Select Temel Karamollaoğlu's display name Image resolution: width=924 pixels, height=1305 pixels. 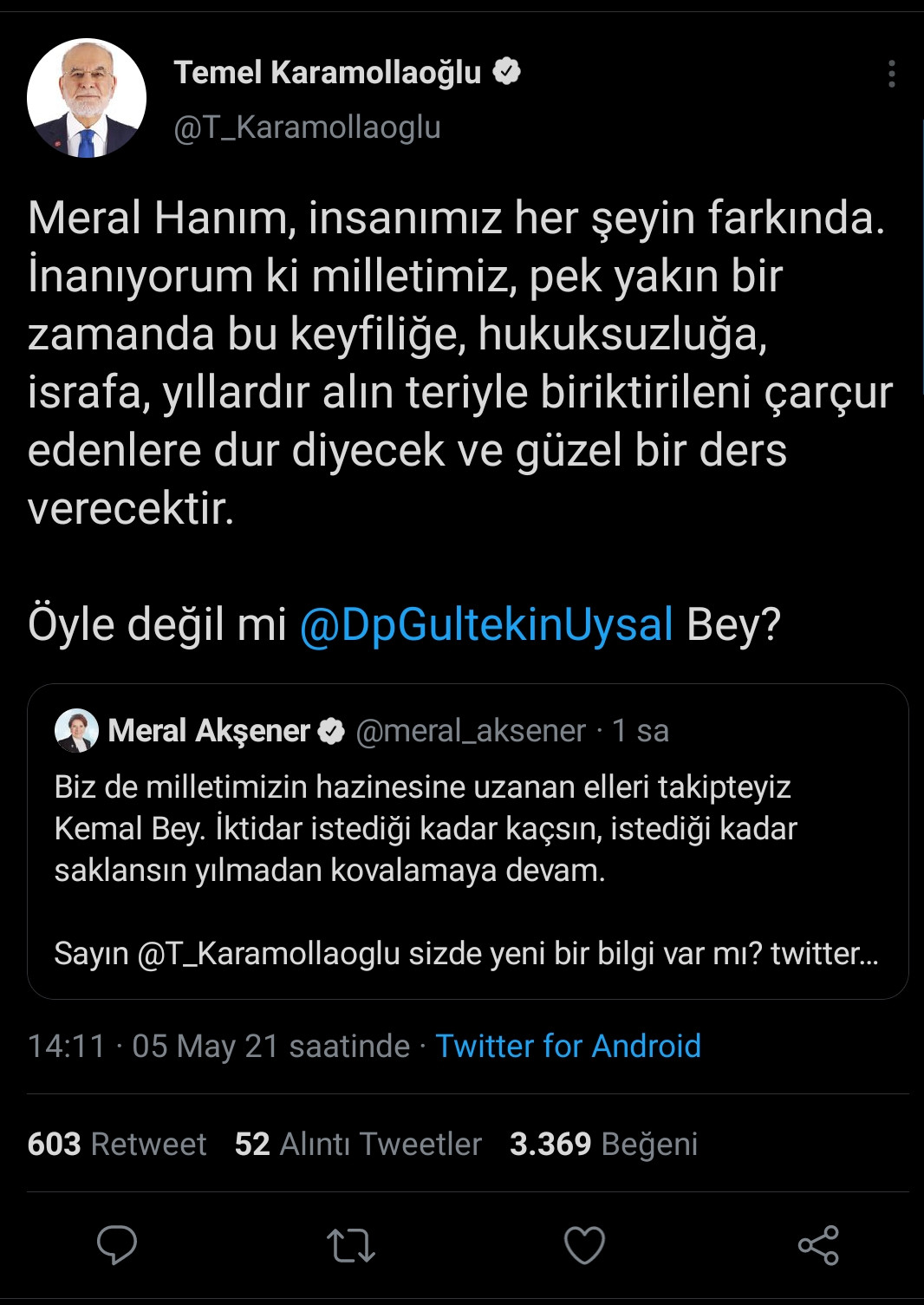point(329,75)
